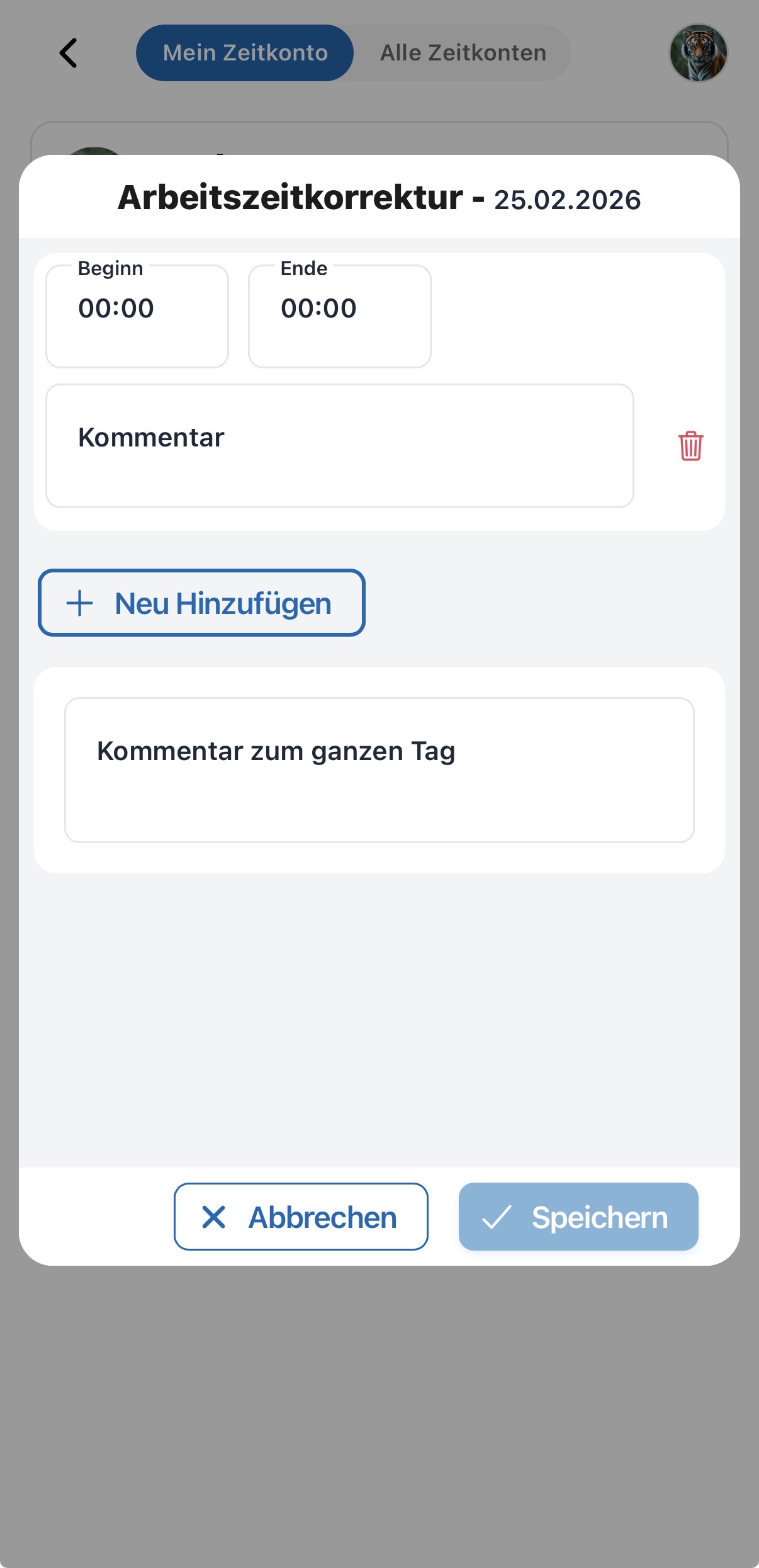759x1568 pixels.
Task: Focus the Kommentar text field
Action: point(340,446)
